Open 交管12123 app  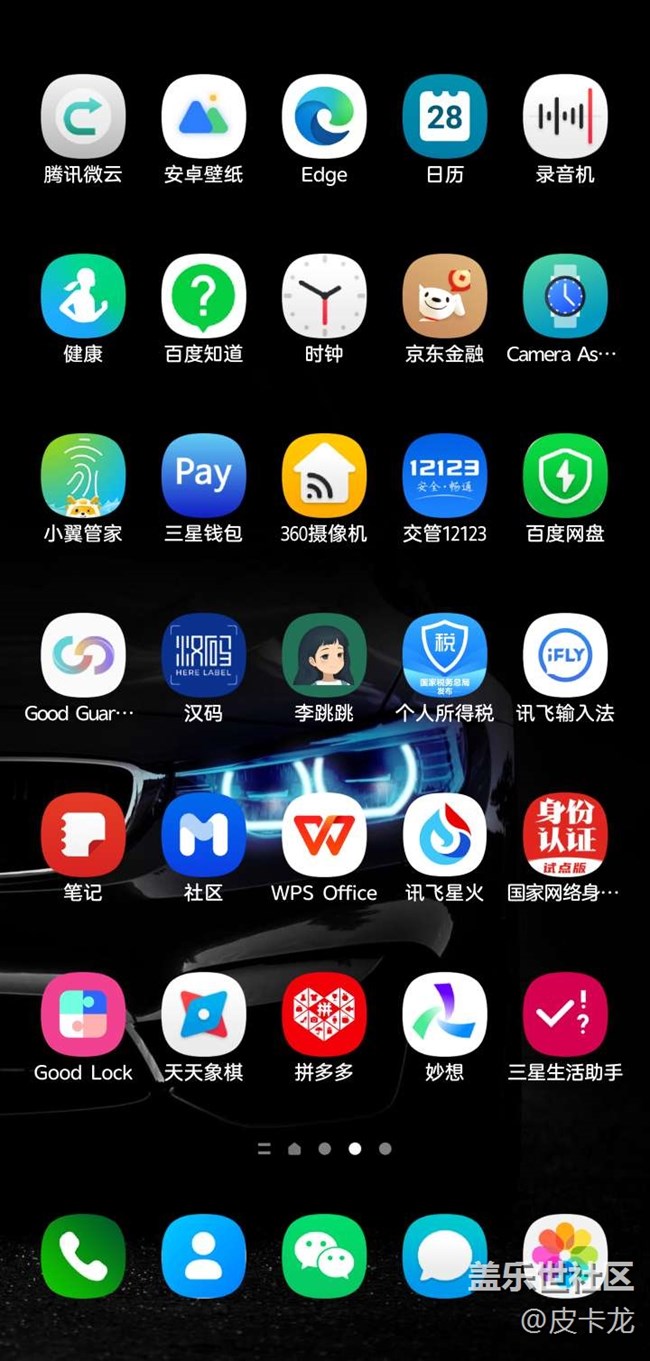(445, 476)
